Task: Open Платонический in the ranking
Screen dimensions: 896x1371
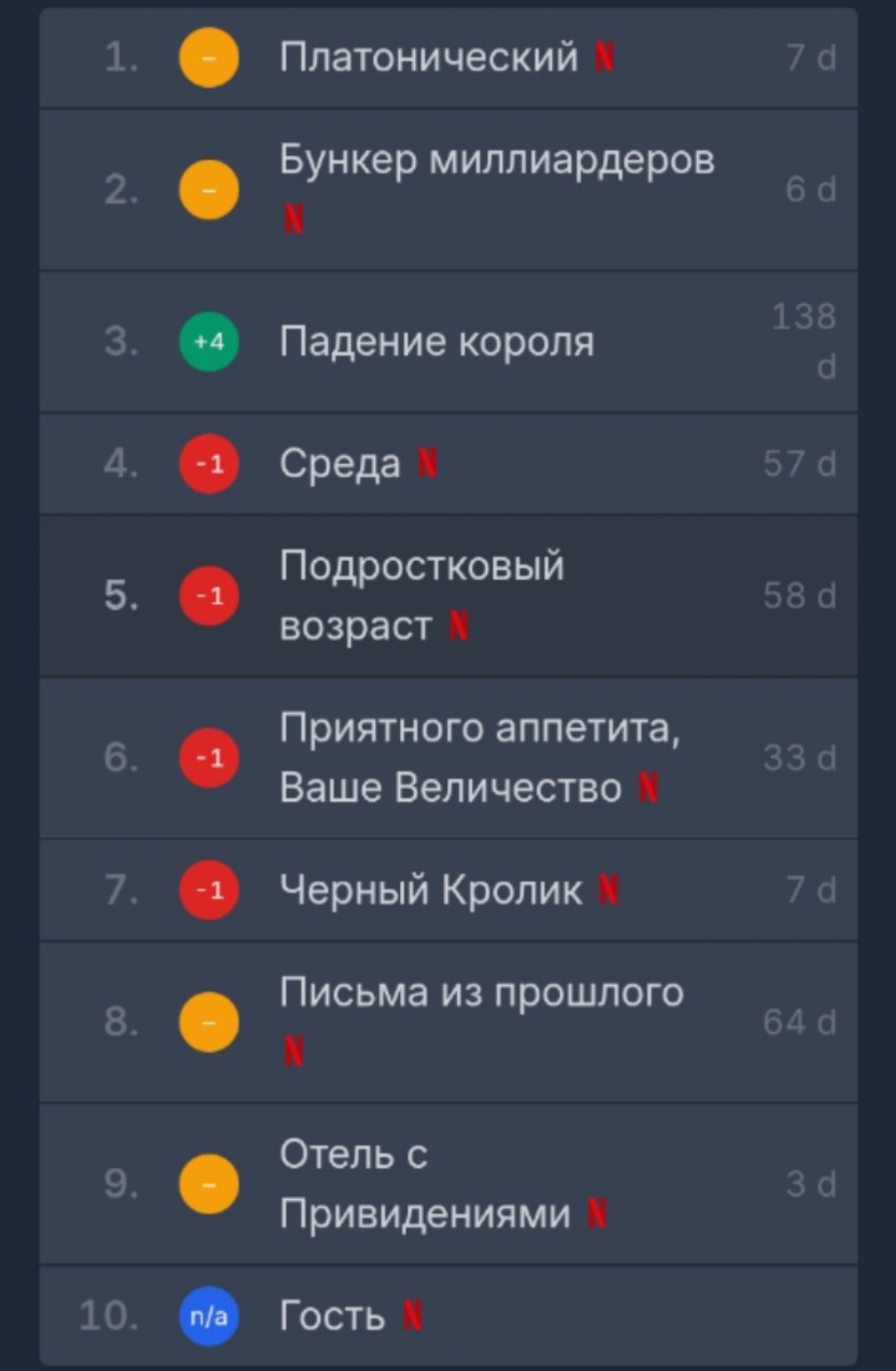Action: (x=428, y=58)
